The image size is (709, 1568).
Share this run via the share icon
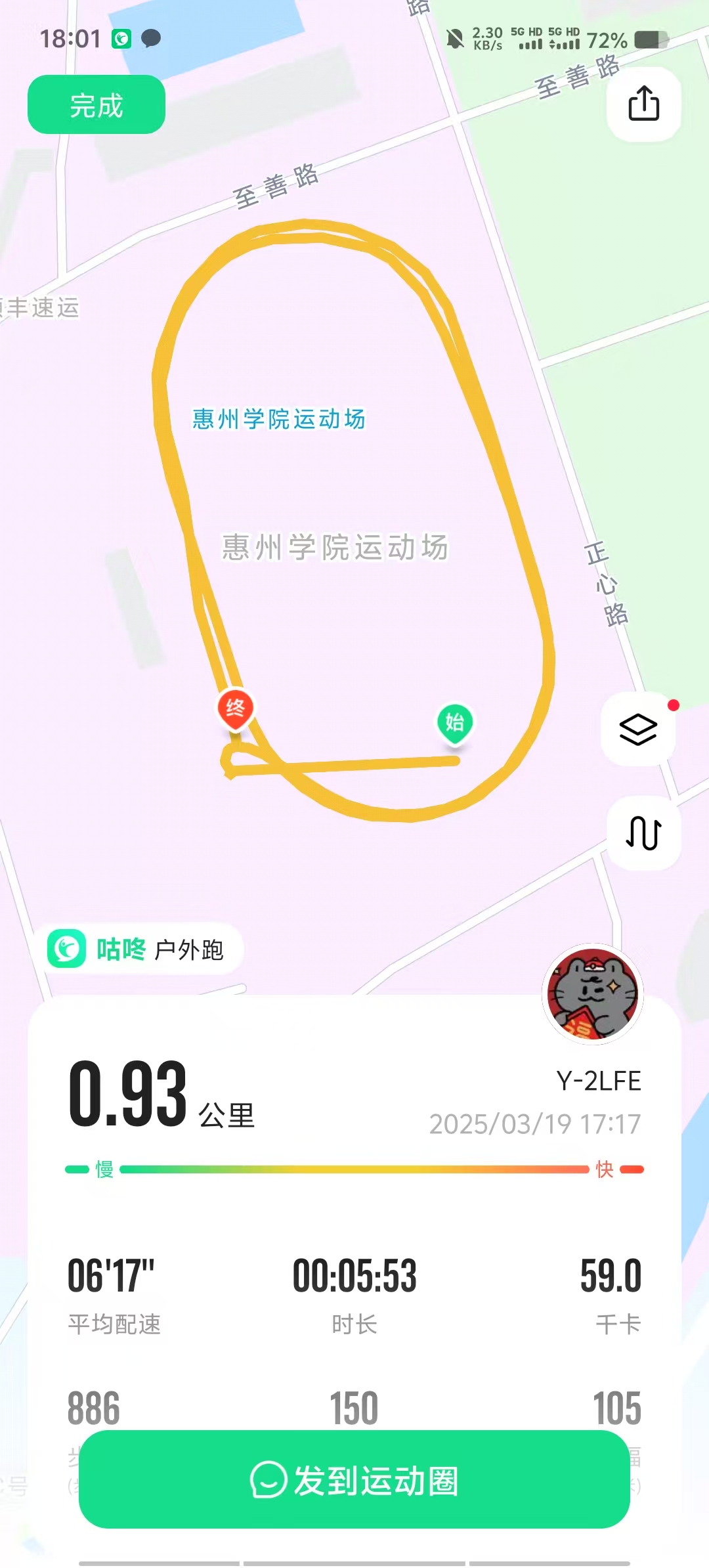pyautogui.click(x=643, y=104)
